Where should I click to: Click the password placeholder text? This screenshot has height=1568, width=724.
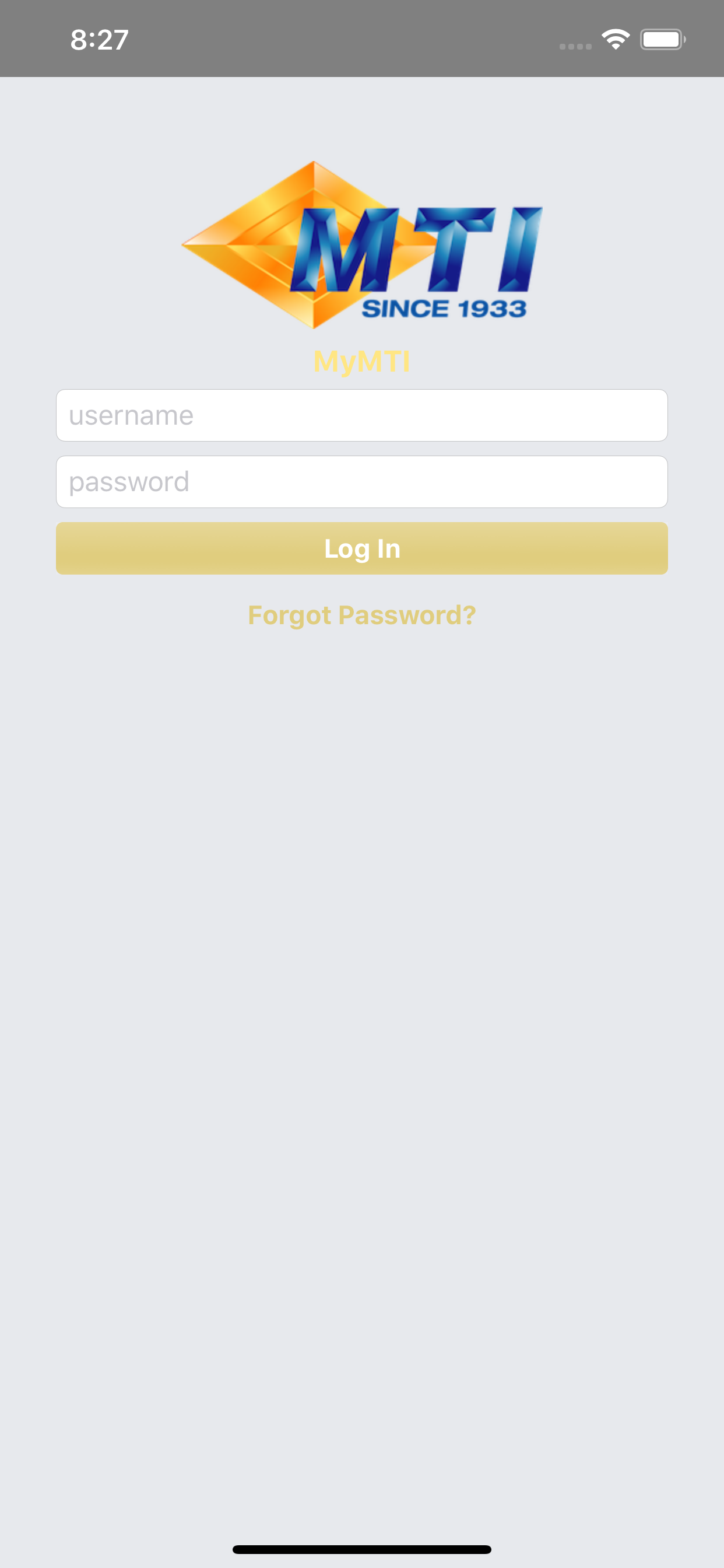pos(128,481)
